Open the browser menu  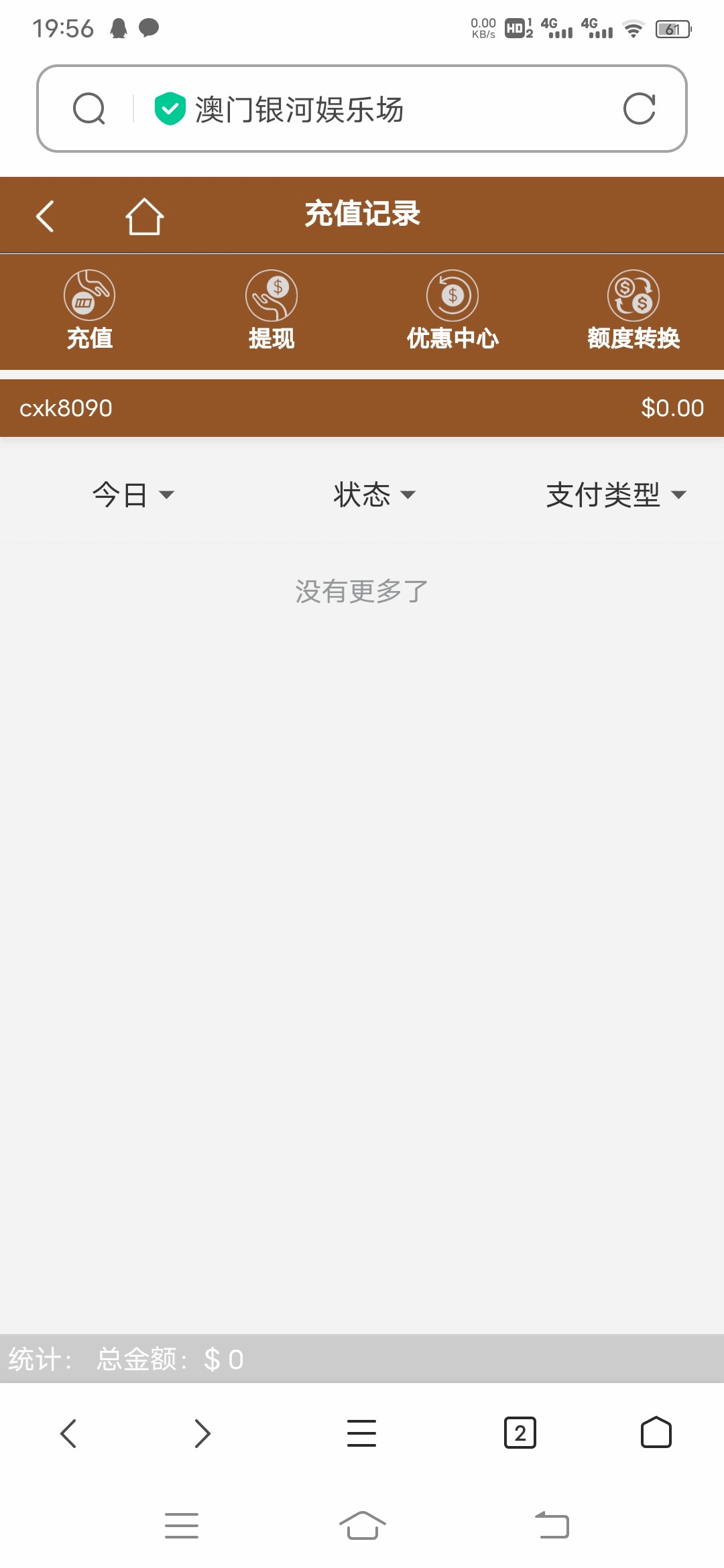[361, 1433]
